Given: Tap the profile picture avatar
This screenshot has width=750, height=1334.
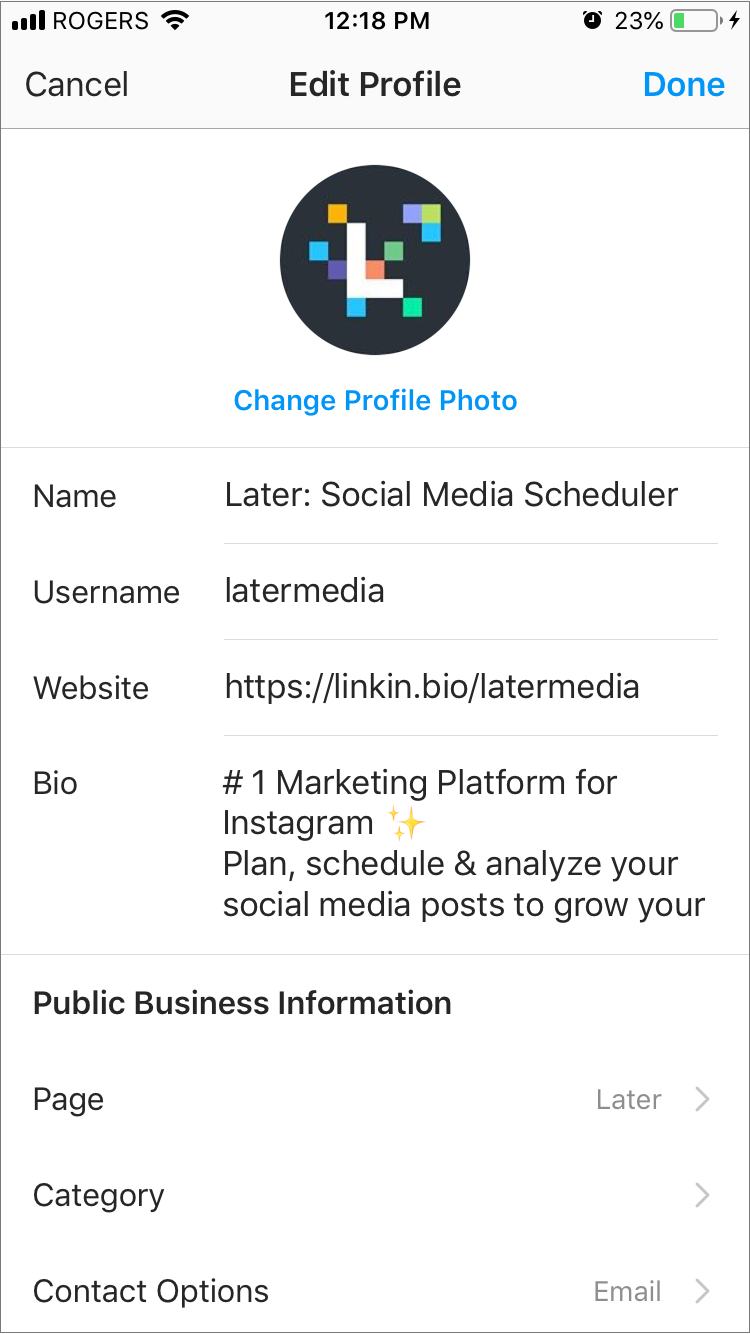Looking at the screenshot, I should [375, 260].
